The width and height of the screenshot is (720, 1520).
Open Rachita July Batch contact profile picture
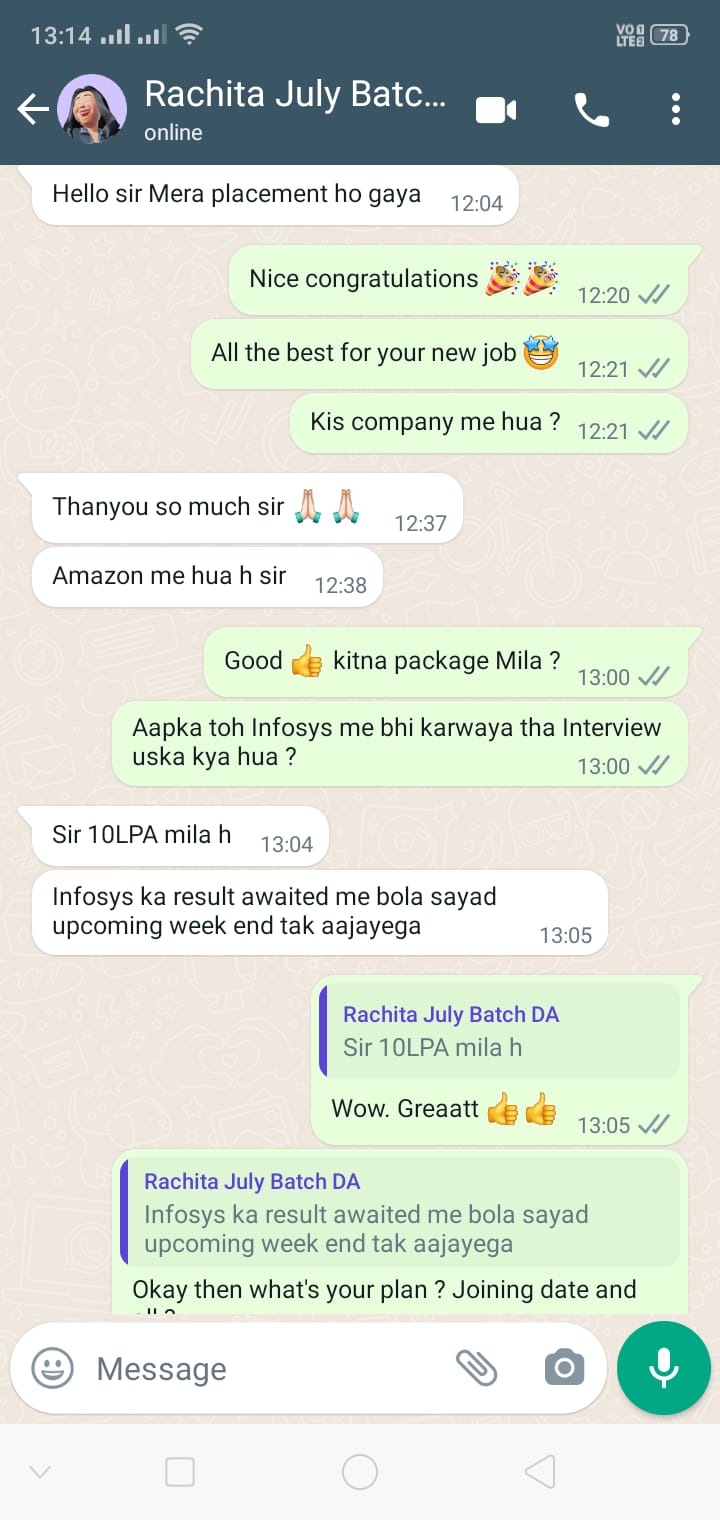coord(92,109)
